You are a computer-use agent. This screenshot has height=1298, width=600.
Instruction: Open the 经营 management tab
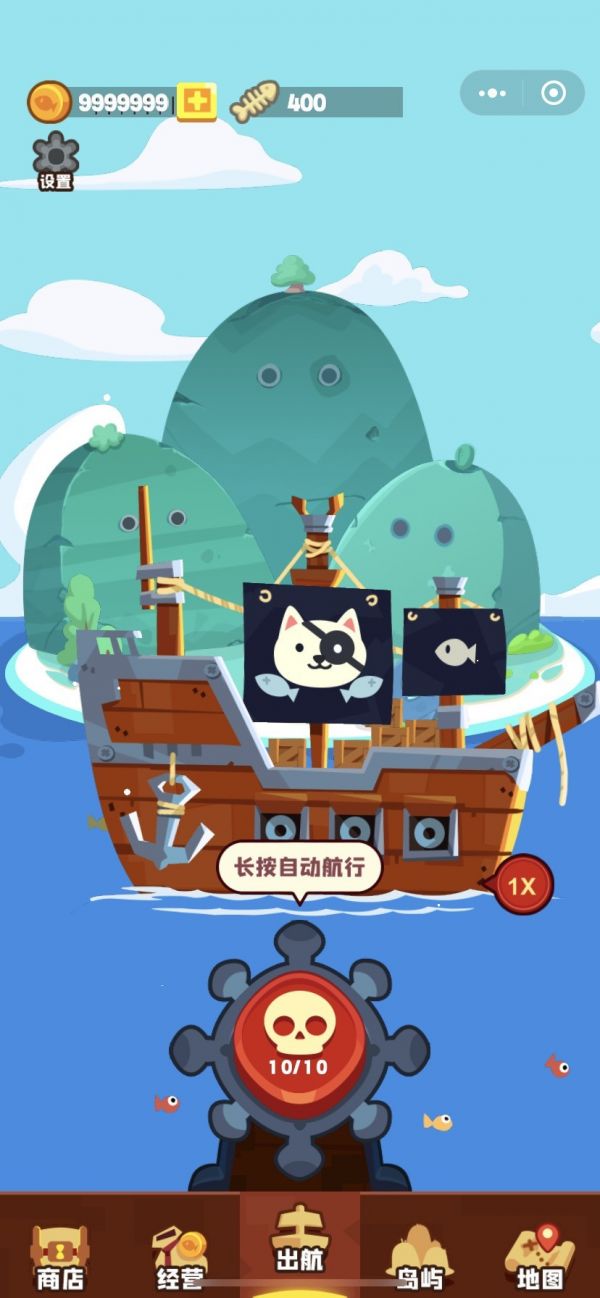(x=180, y=1256)
